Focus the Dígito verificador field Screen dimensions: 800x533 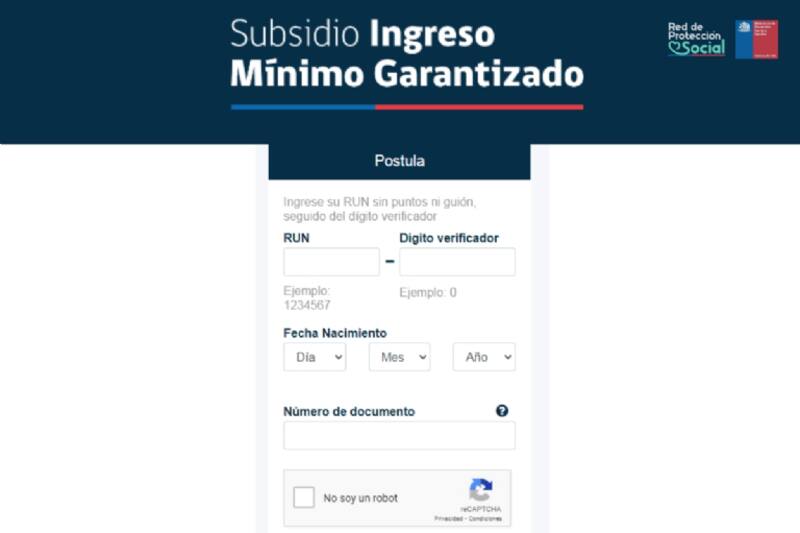tap(457, 262)
